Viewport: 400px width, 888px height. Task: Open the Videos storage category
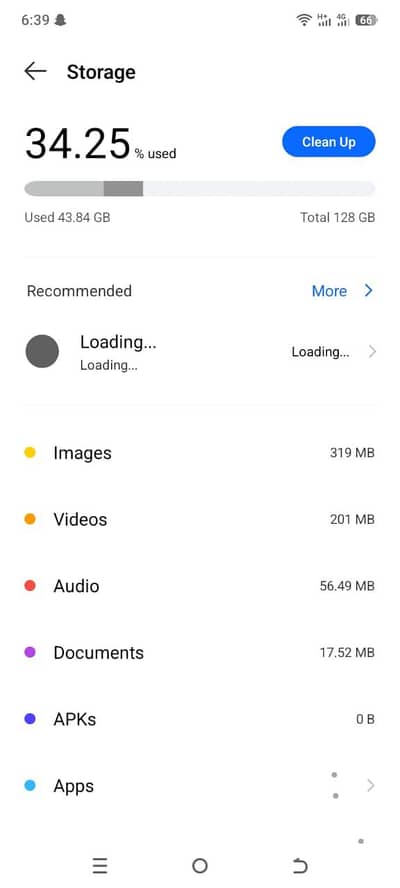pos(200,519)
